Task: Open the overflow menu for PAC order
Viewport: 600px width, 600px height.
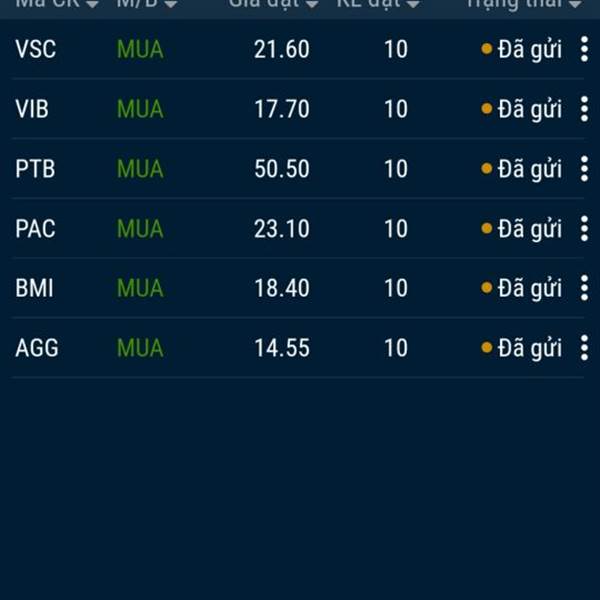Action: (584, 229)
